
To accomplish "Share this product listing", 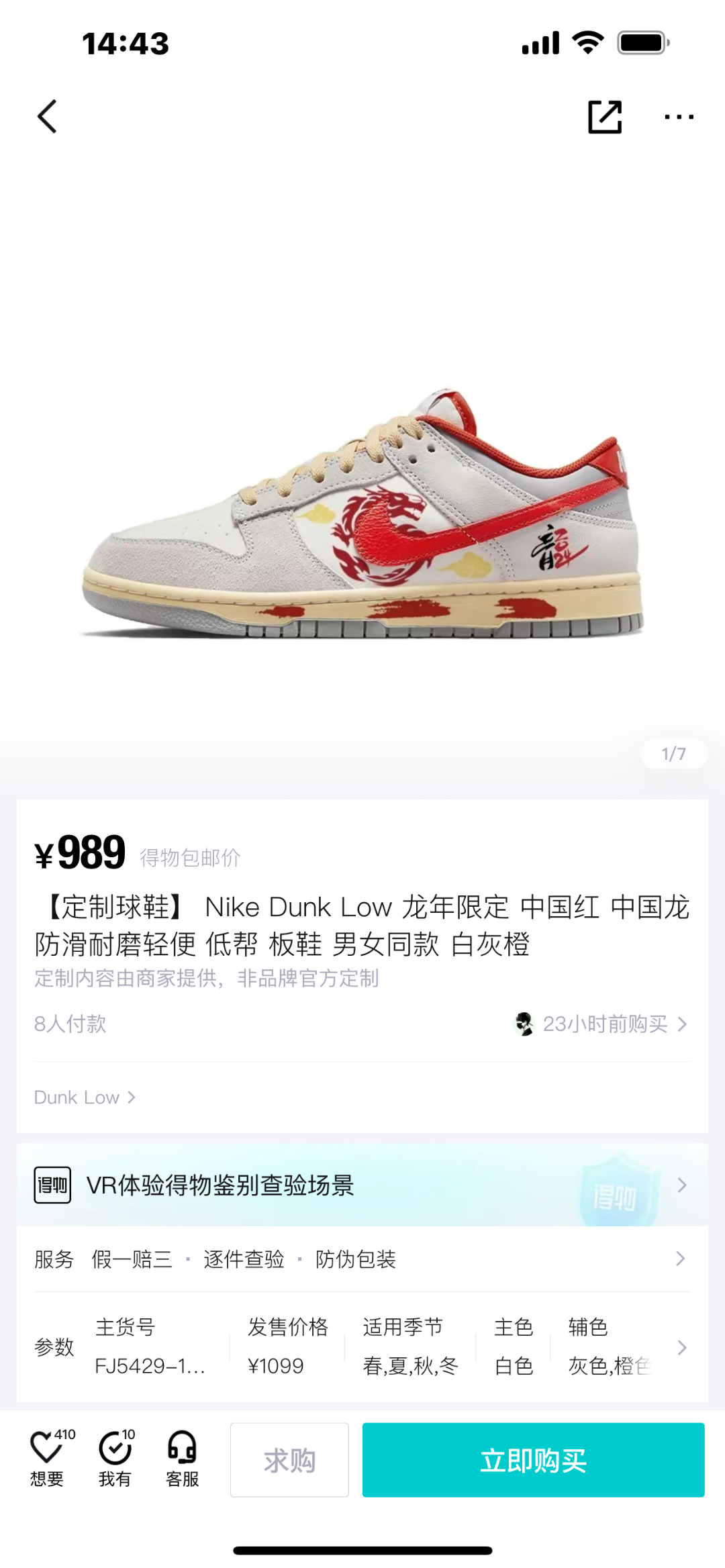I will [x=605, y=117].
